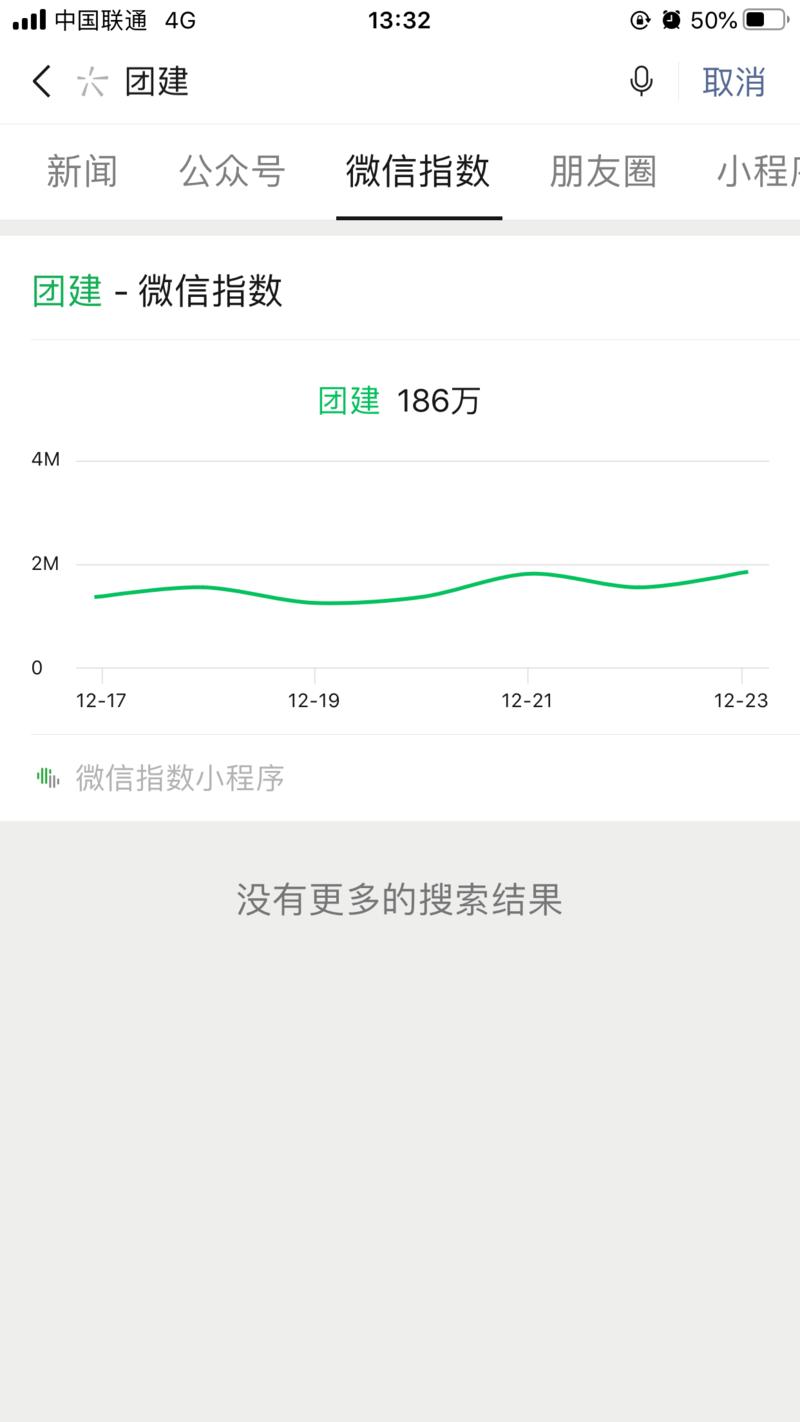Select the active 微信指数 tab

click(418, 172)
